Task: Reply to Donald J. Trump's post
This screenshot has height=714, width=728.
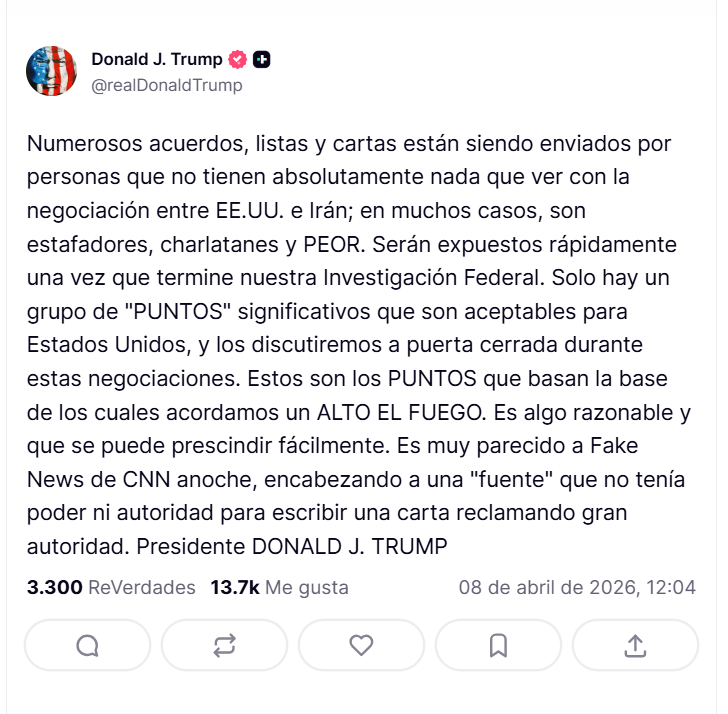Action: click(87, 646)
